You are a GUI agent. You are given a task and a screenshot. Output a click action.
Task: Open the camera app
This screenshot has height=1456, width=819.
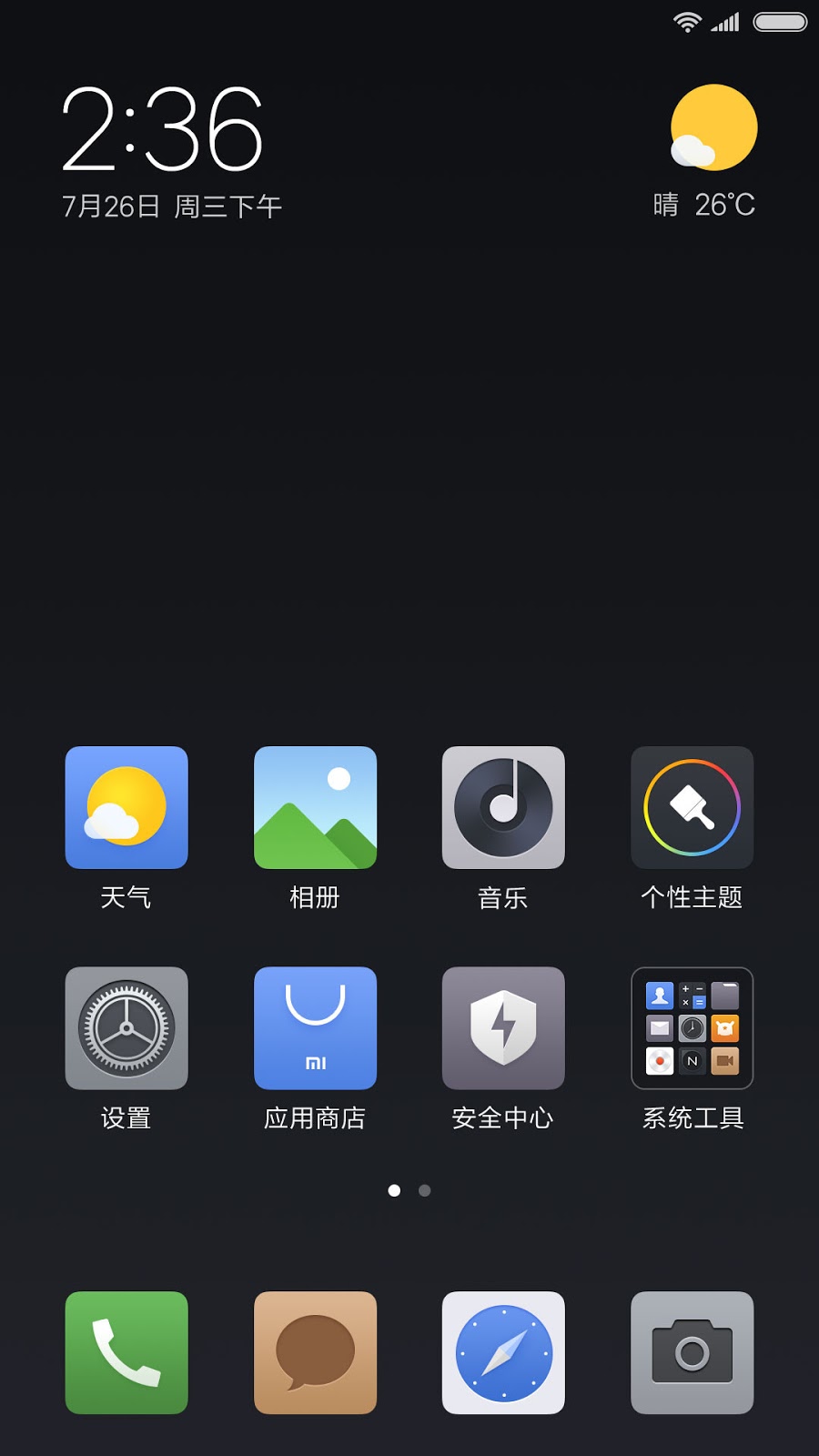[692, 1352]
